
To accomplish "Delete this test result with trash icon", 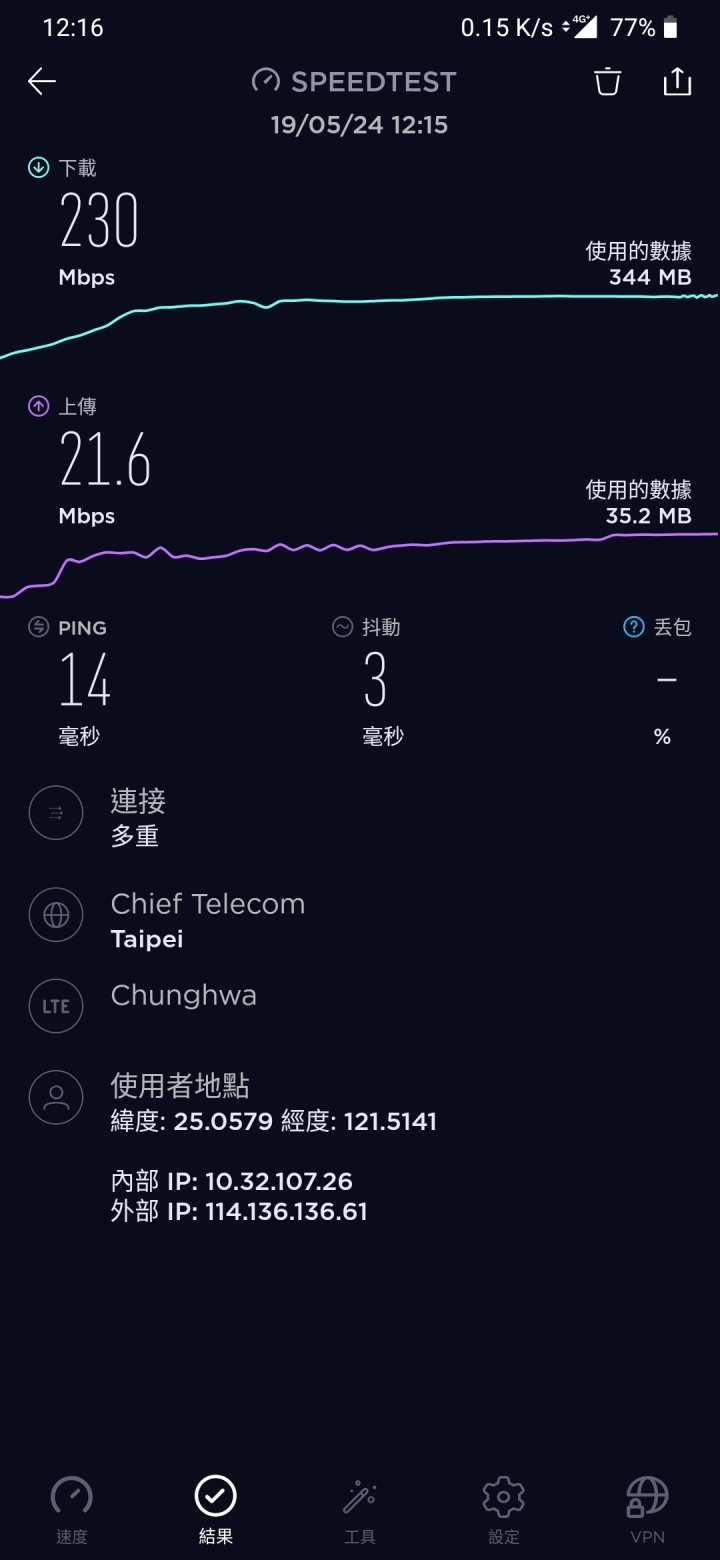I will tap(608, 82).
